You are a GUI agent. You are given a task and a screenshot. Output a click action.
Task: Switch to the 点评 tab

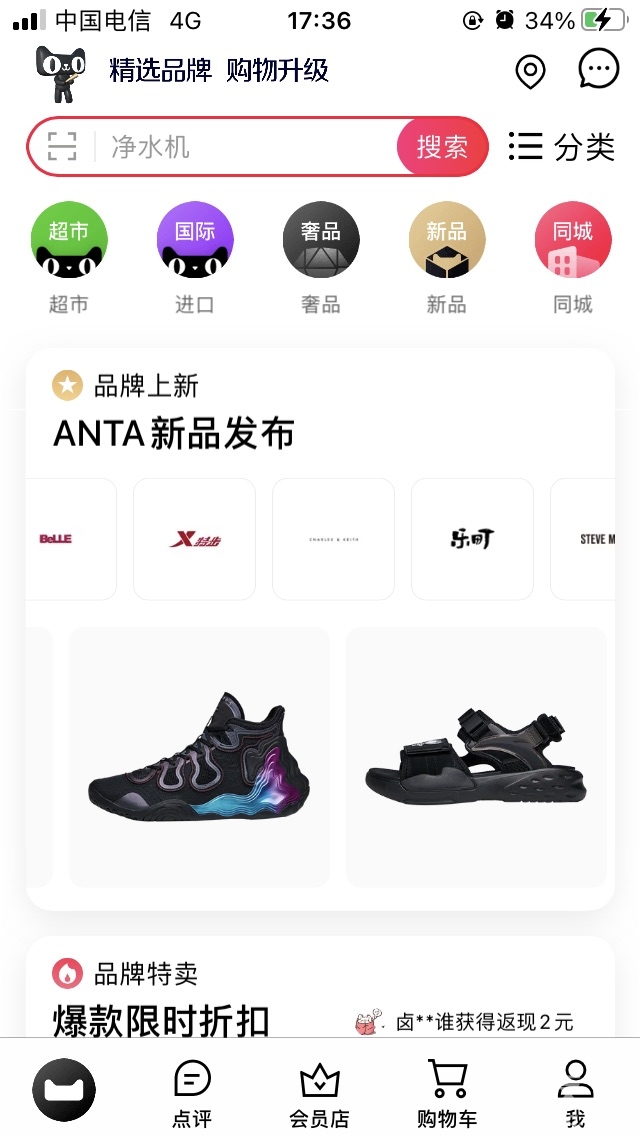(x=192, y=1093)
